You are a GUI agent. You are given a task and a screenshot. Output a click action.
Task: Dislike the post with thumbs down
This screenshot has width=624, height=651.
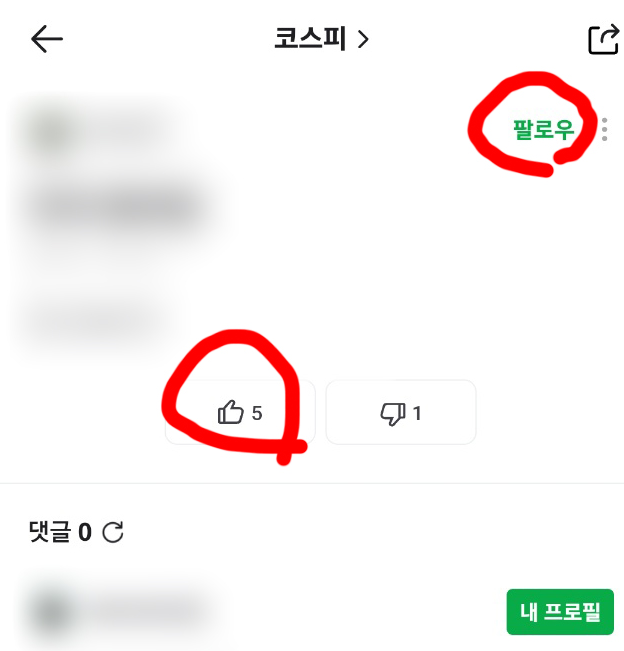tap(401, 412)
